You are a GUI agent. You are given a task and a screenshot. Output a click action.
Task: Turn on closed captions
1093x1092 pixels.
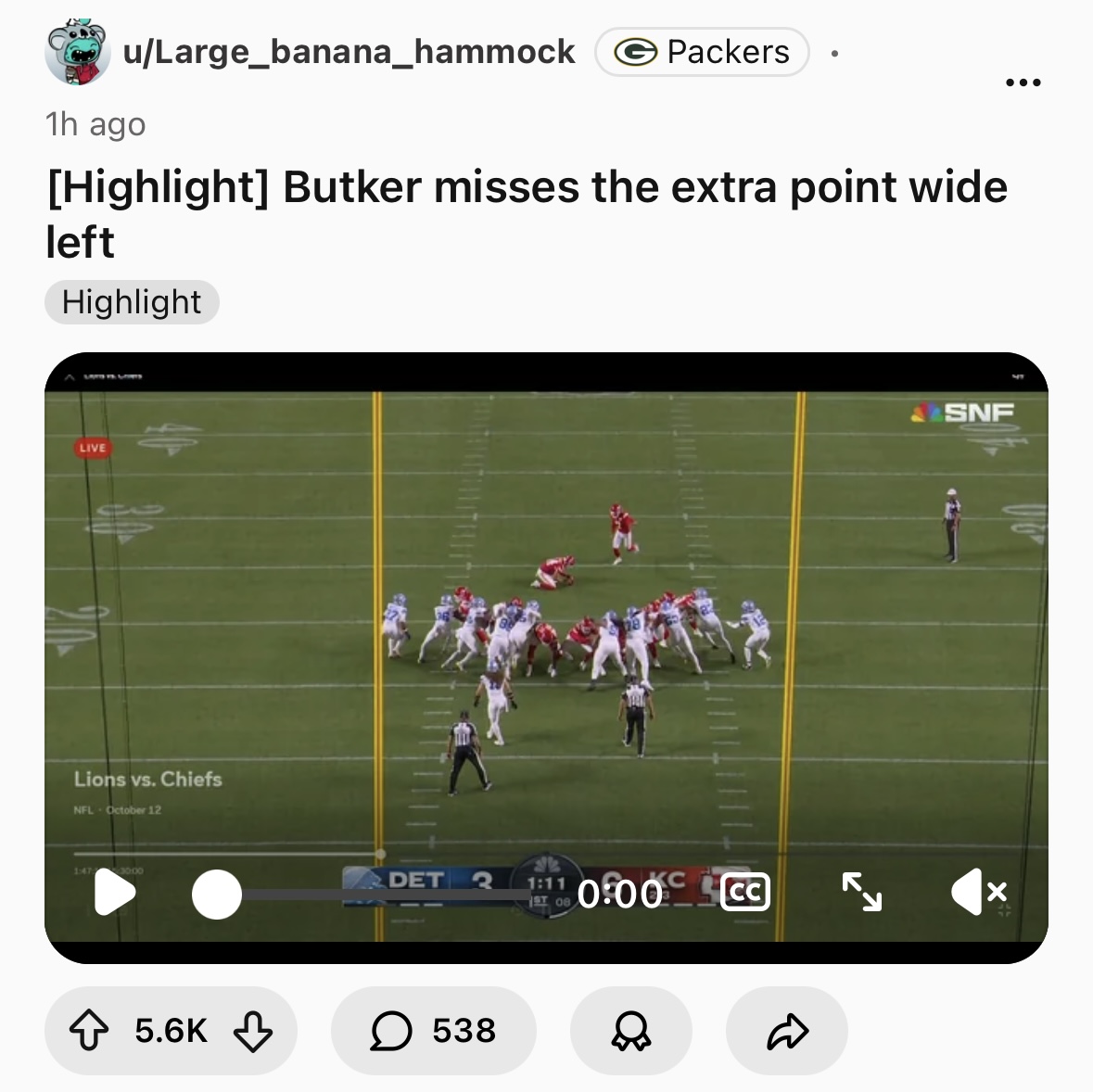pos(745,892)
